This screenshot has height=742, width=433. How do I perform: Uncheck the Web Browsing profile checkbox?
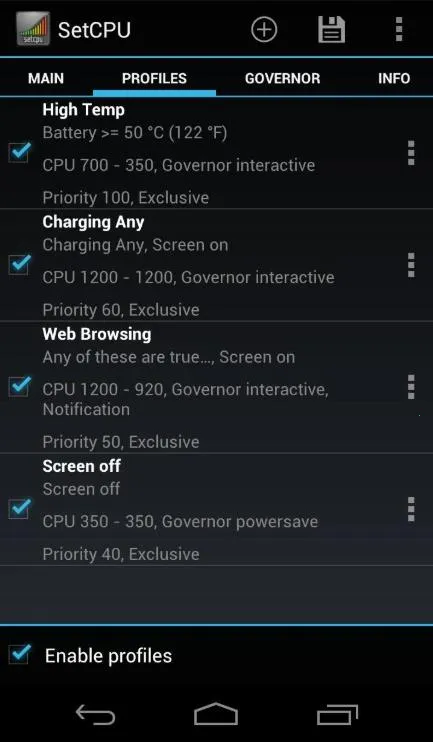pos(19,387)
